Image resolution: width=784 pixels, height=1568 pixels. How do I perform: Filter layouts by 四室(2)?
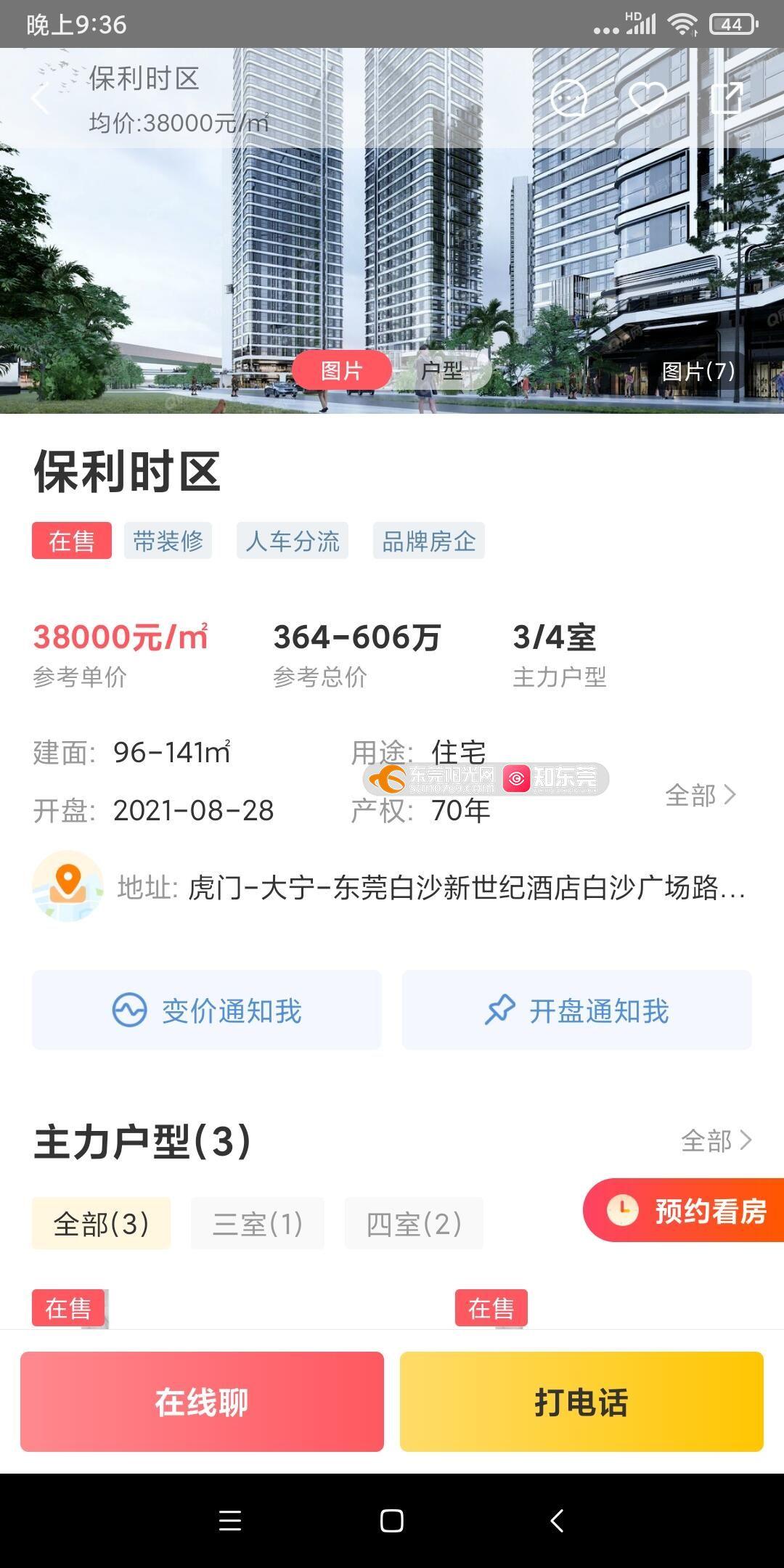click(414, 1224)
